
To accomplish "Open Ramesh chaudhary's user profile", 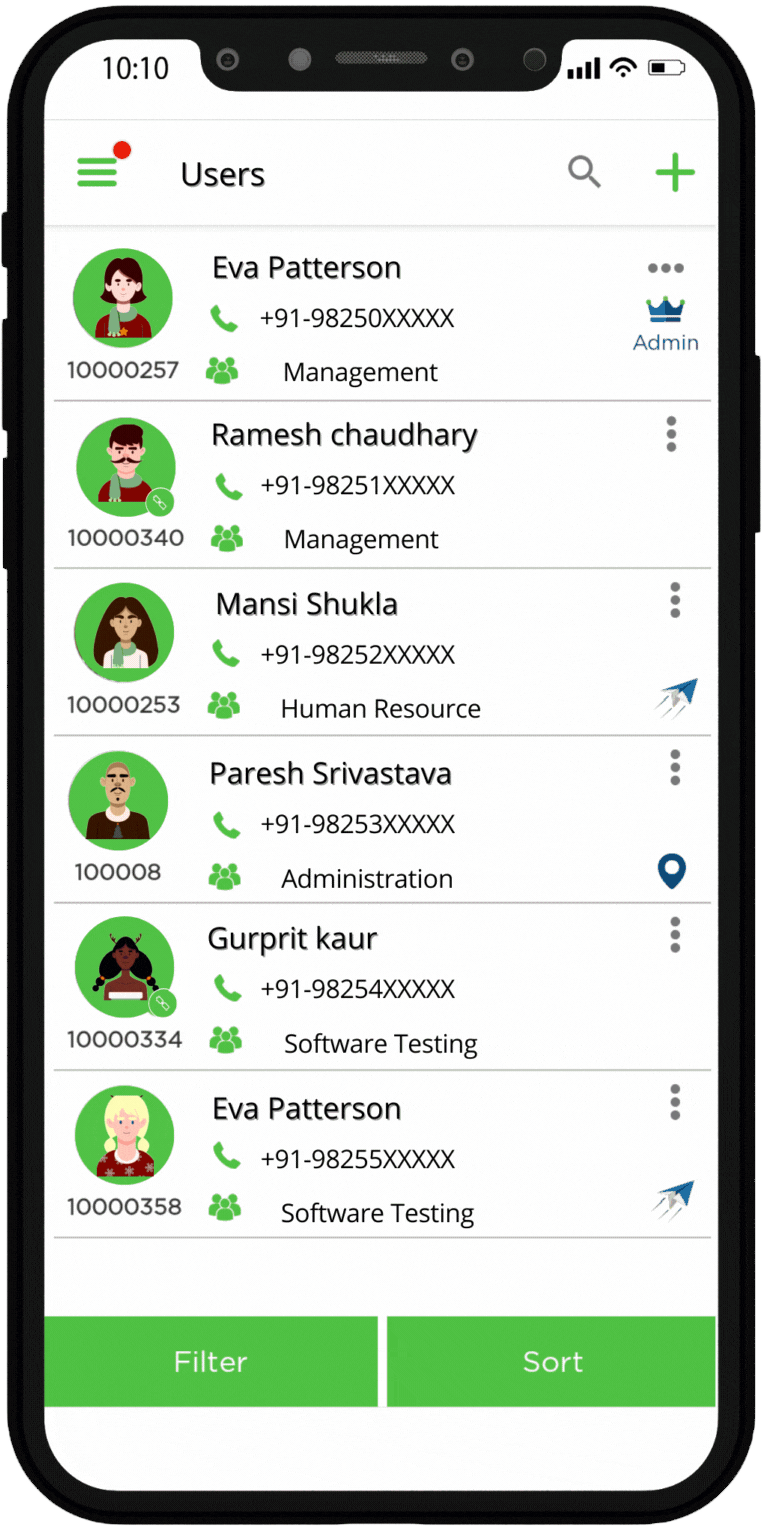I will 344,435.
